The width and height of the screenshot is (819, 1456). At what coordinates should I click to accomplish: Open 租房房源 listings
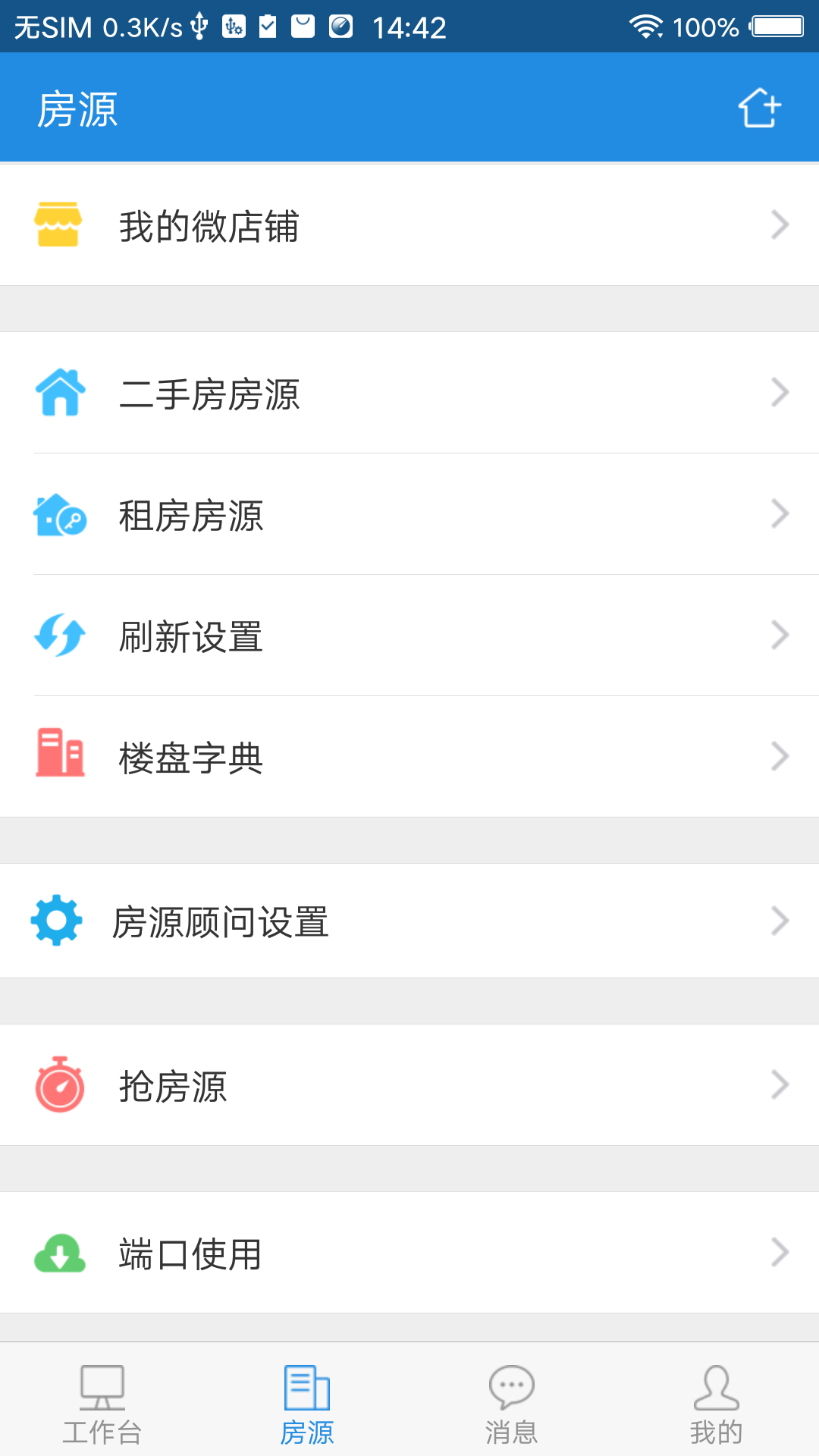tap(409, 514)
